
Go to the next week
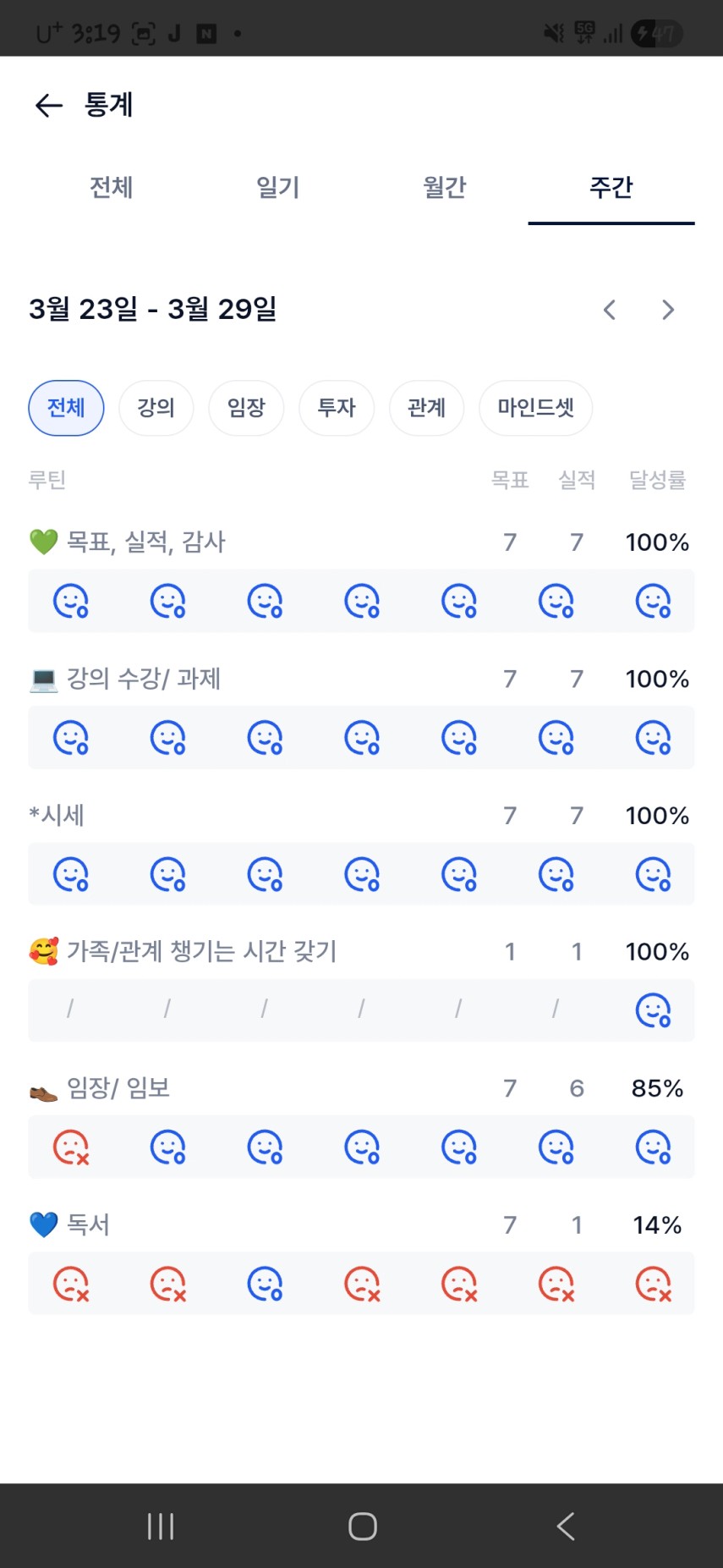point(668,310)
